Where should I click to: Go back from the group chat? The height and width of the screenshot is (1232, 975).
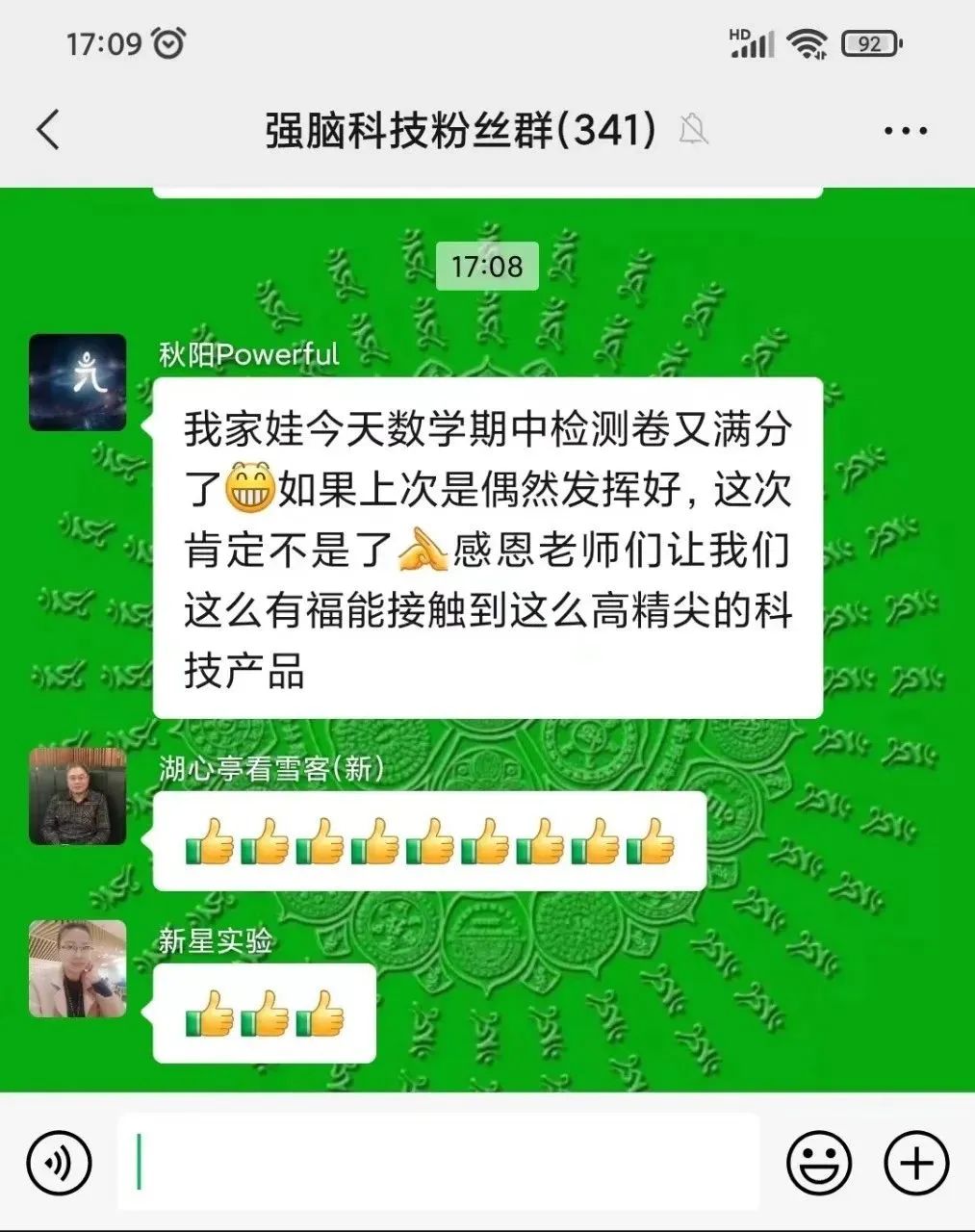[x=48, y=129]
